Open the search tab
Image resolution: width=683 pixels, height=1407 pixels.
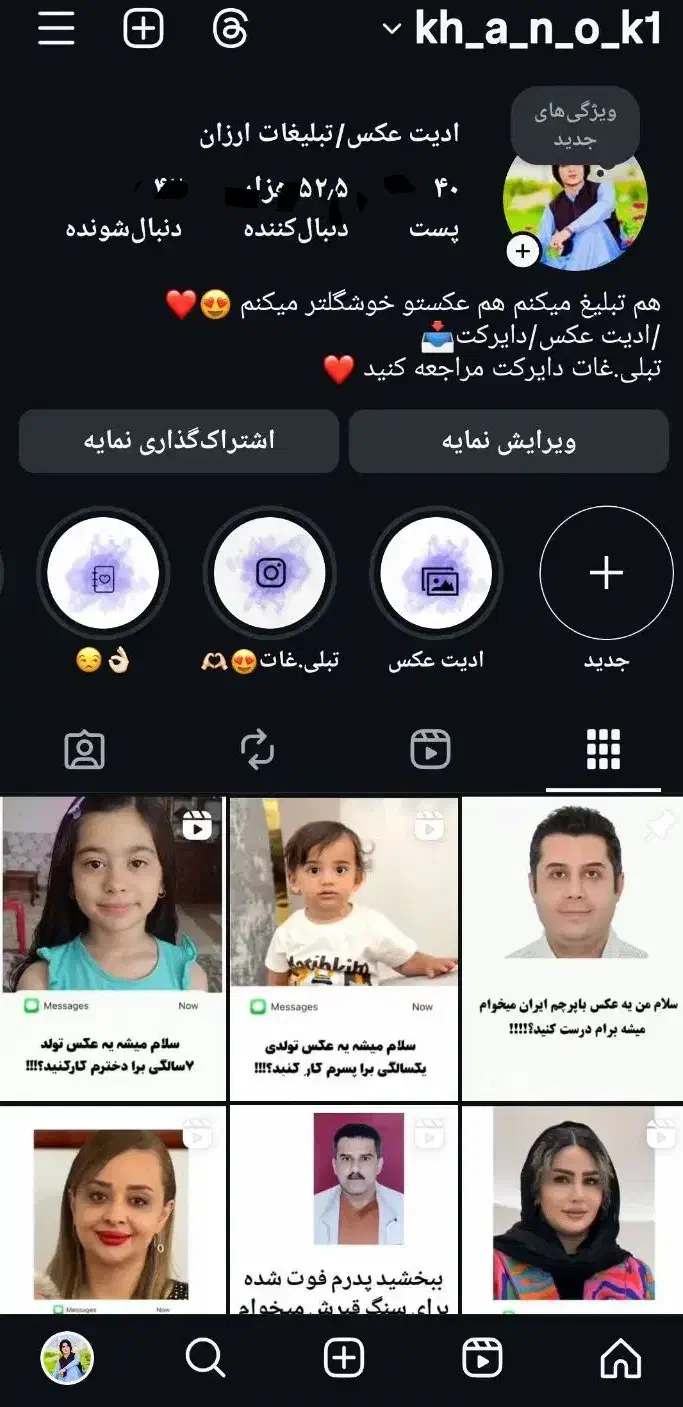click(206, 1359)
